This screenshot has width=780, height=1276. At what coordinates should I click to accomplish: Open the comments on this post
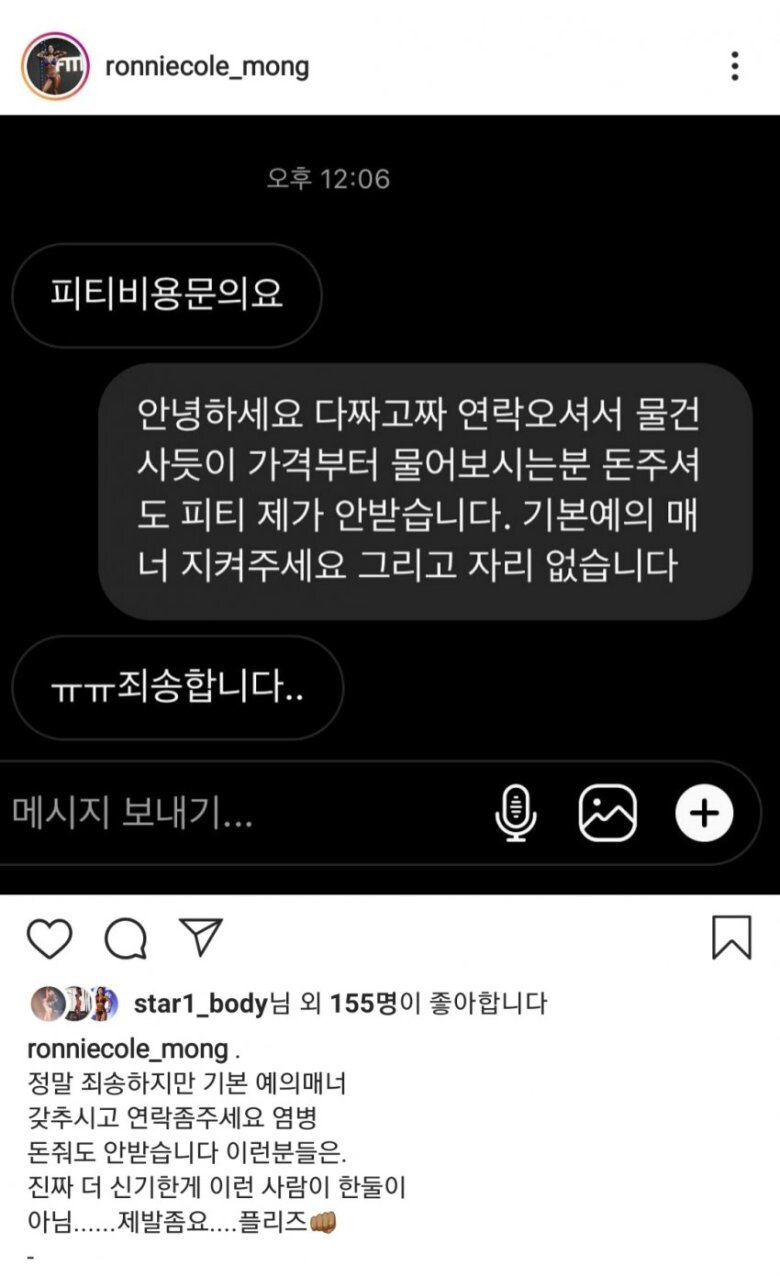[x=125, y=939]
